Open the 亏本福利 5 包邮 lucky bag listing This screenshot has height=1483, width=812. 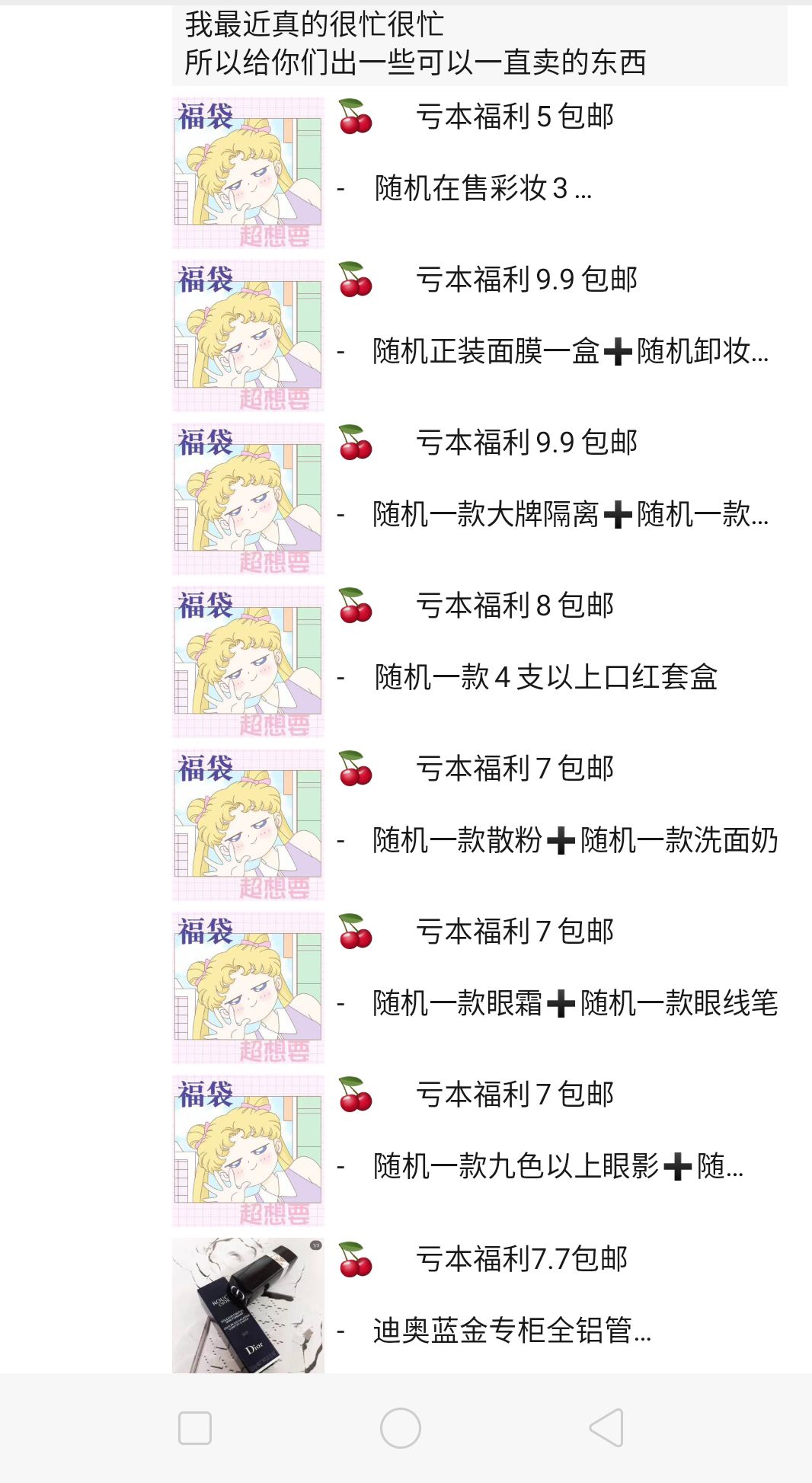click(x=514, y=117)
